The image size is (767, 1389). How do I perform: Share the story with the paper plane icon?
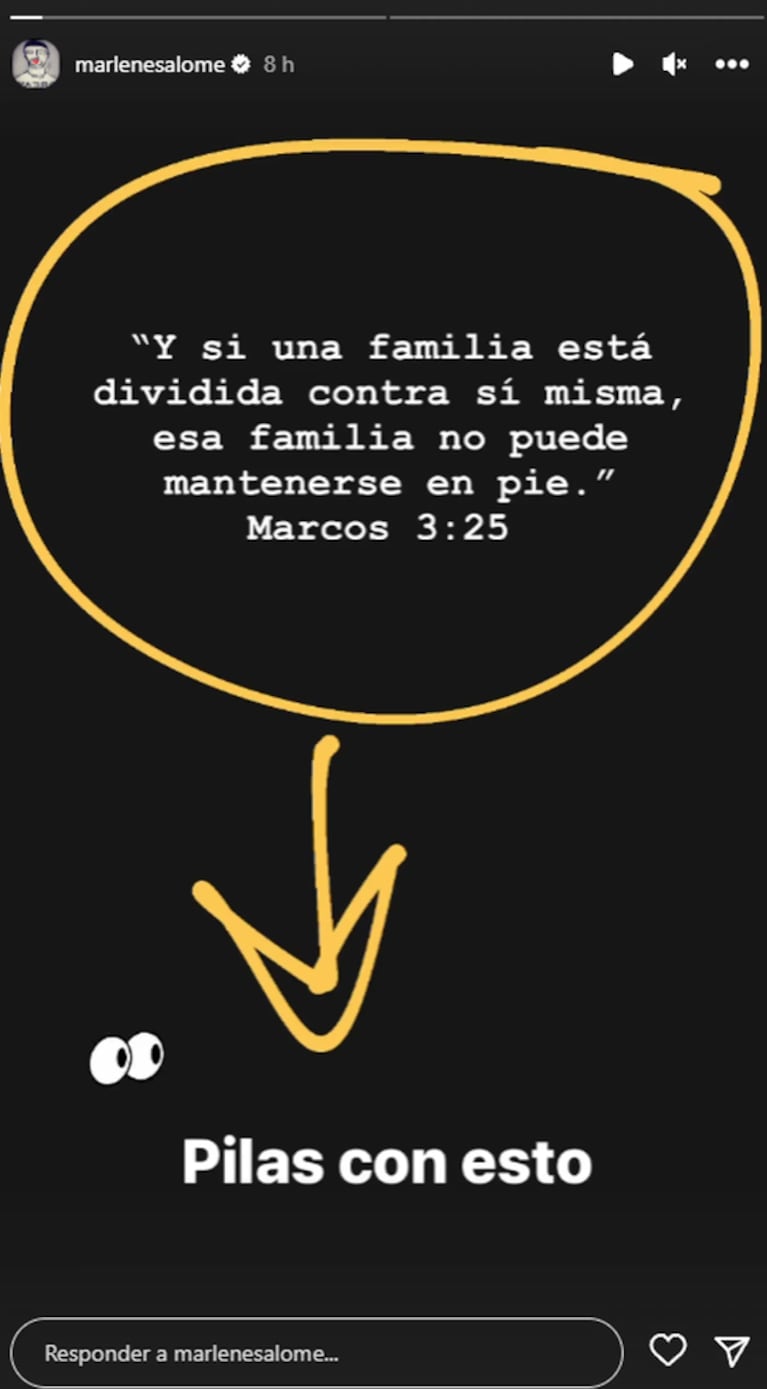pos(732,1351)
